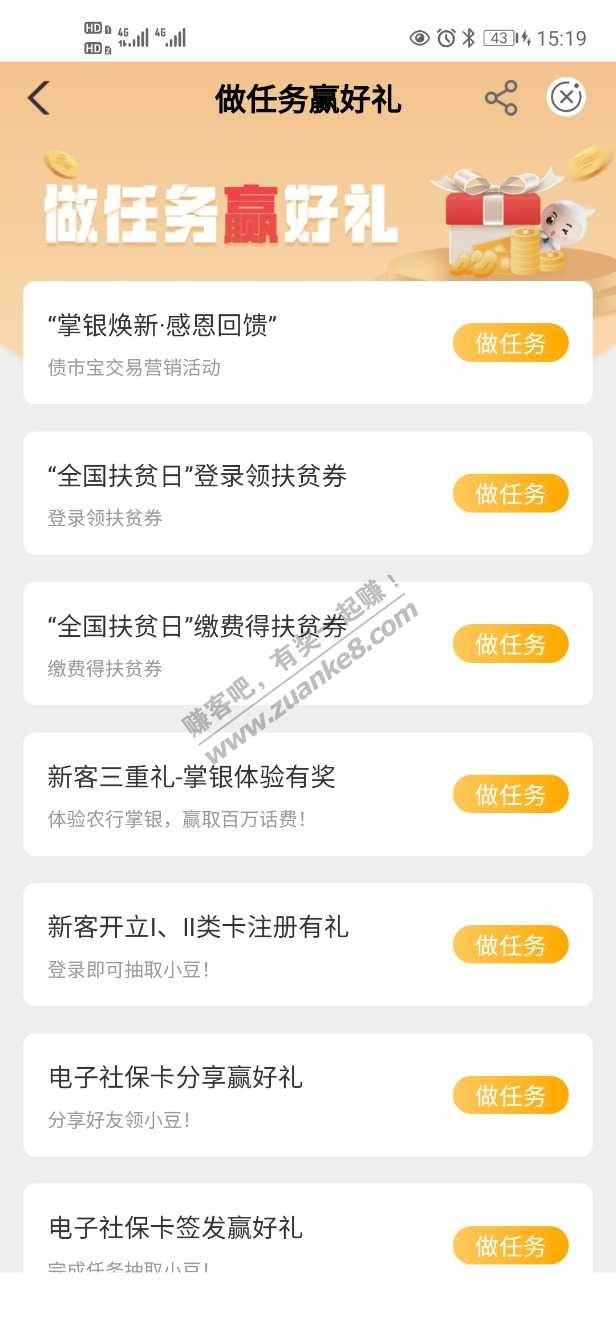The image size is (616, 1334).
Task: Start the 登录领扶贫券 task
Action: pyautogui.click(x=510, y=493)
